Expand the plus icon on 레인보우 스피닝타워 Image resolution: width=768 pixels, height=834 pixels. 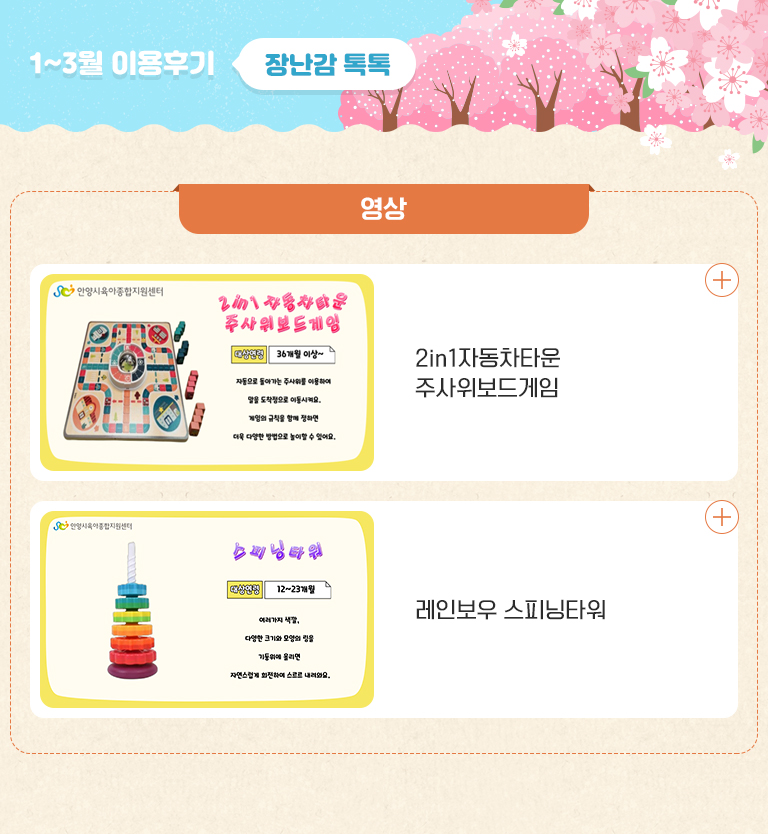point(721,517)
